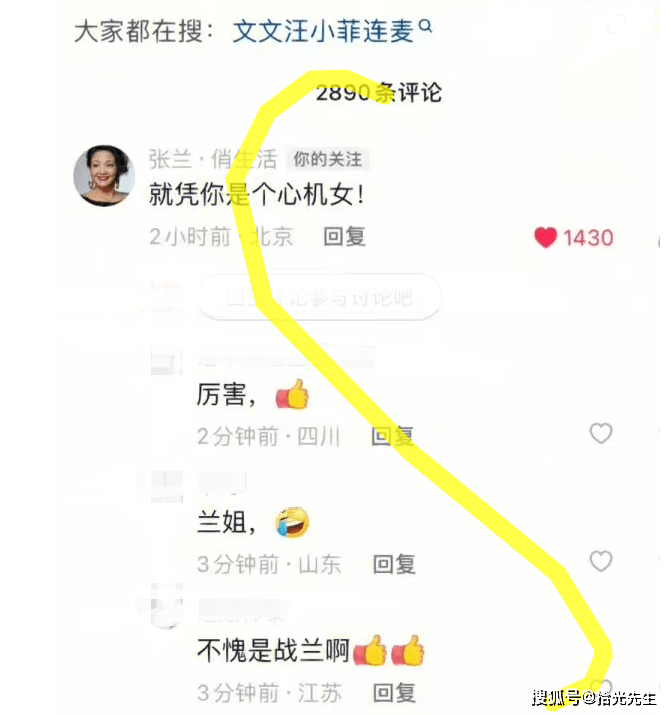Image resolution: width=671 pixels, height=715 pixels.
Task: Reply to the 不愧是战兰啊 comment
Action: (394, 692)
